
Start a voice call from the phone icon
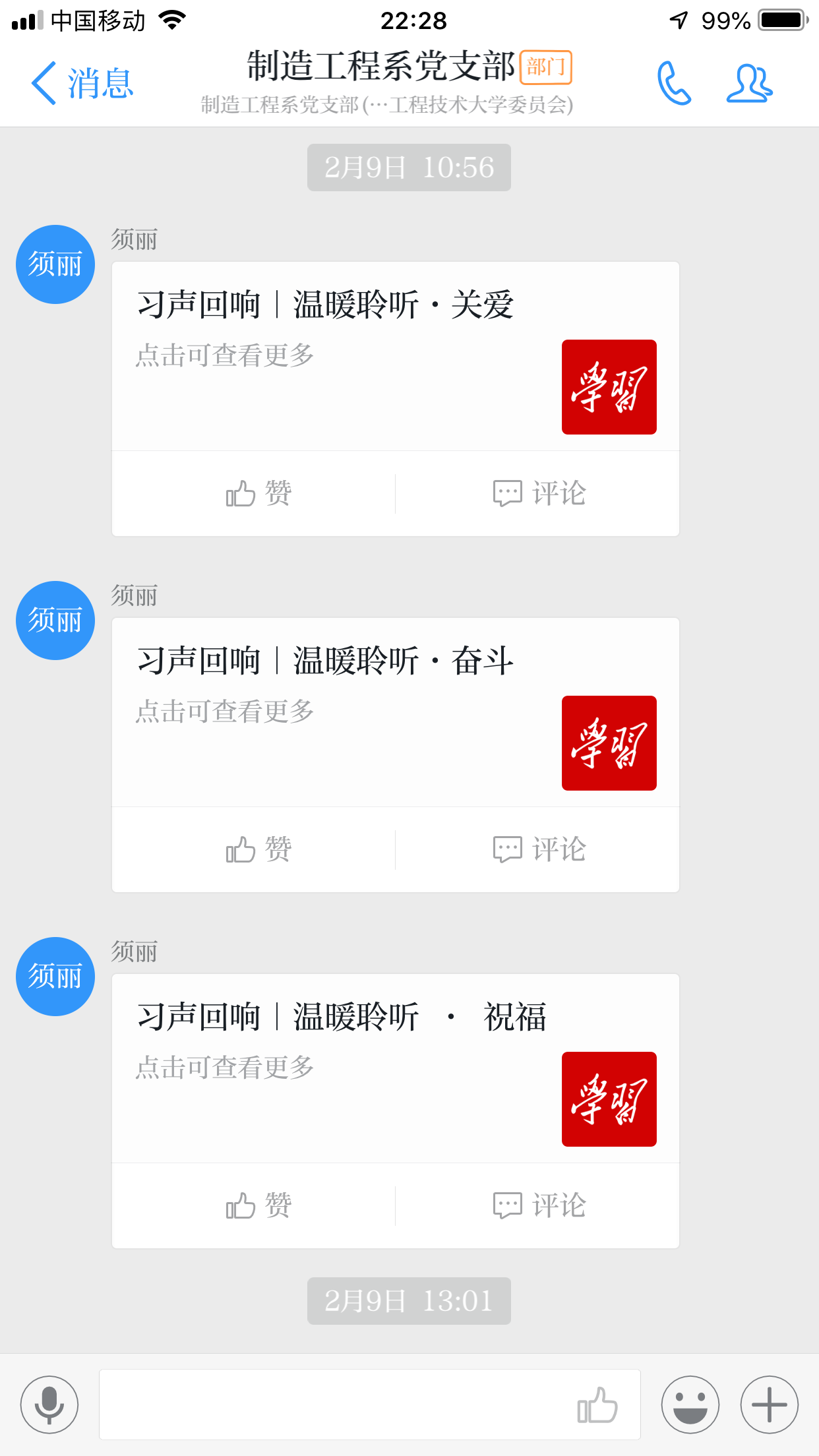pyautogui.click(x=674, y=83)
